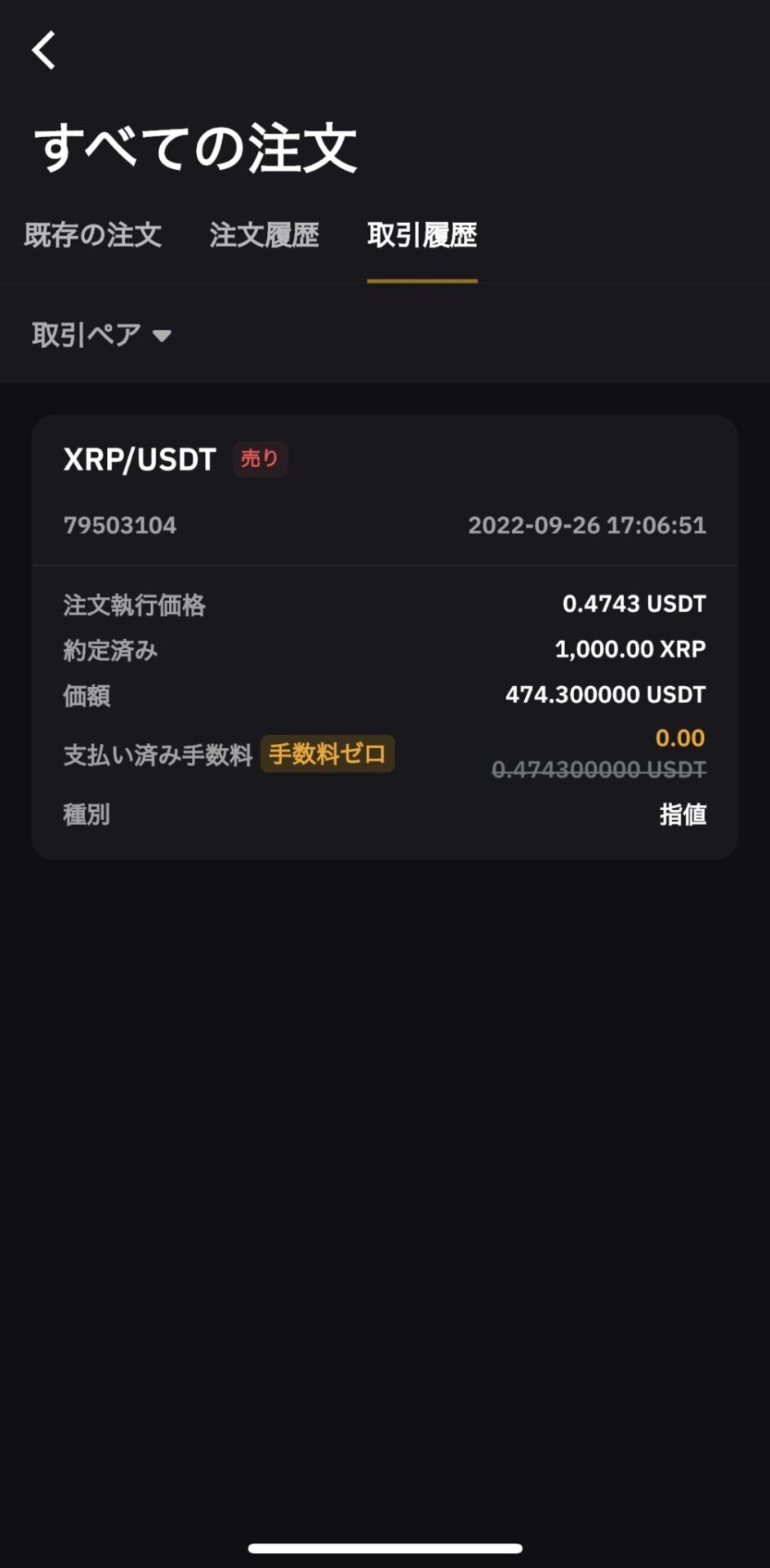The image size is (770, 1568).
Task: Expand the trade detail card
Action: [385, 637]
